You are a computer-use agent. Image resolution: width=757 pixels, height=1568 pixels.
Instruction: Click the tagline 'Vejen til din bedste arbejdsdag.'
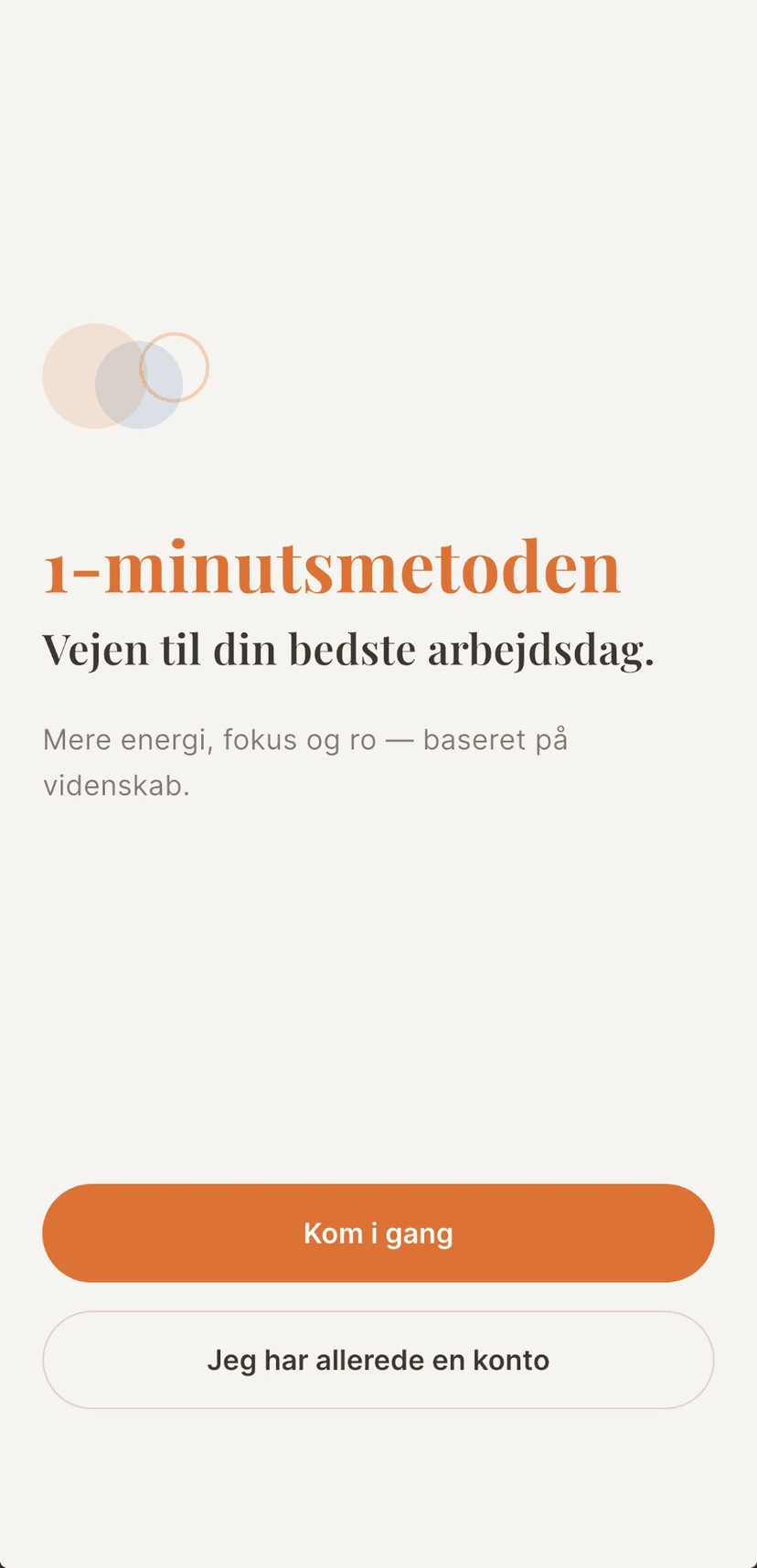point(349,649)
